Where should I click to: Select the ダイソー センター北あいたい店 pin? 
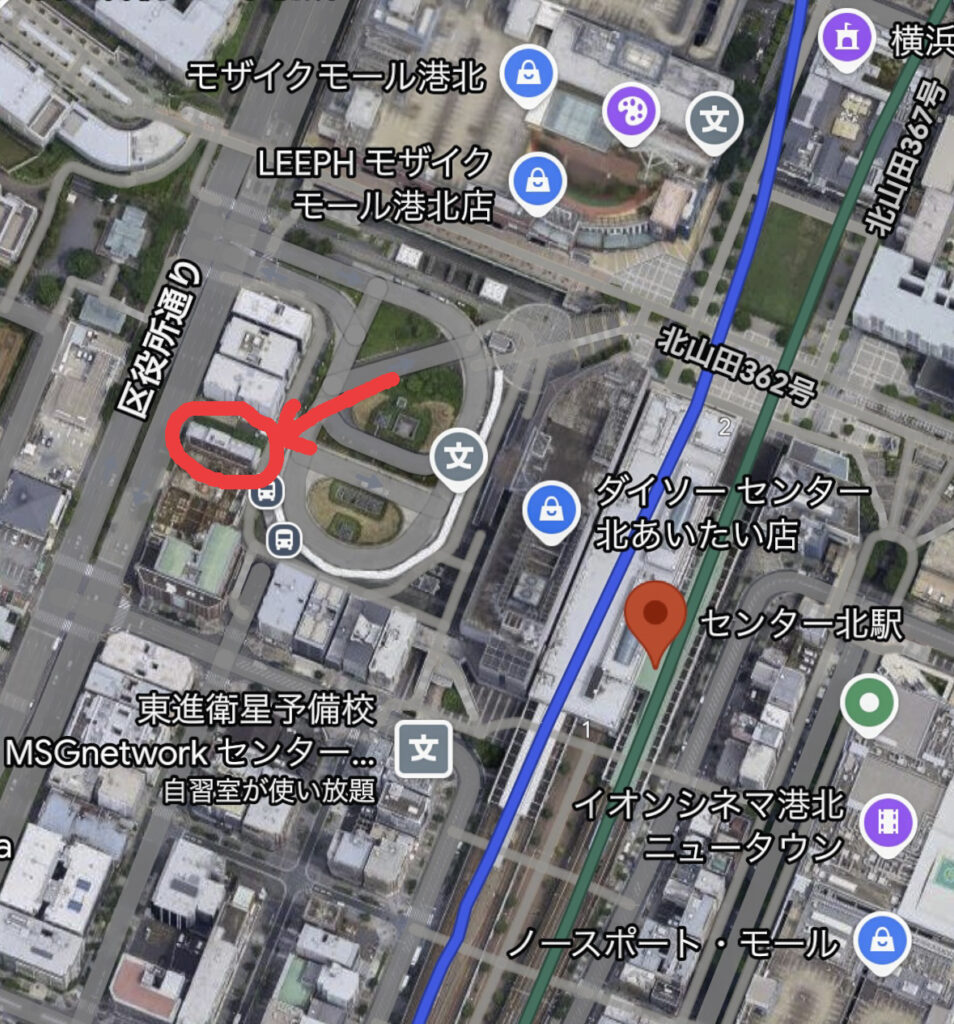(550, 508)
